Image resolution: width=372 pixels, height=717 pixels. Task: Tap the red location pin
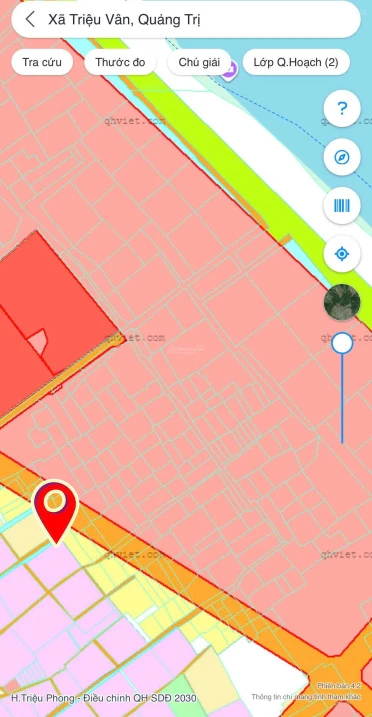(x=56, y=512)
